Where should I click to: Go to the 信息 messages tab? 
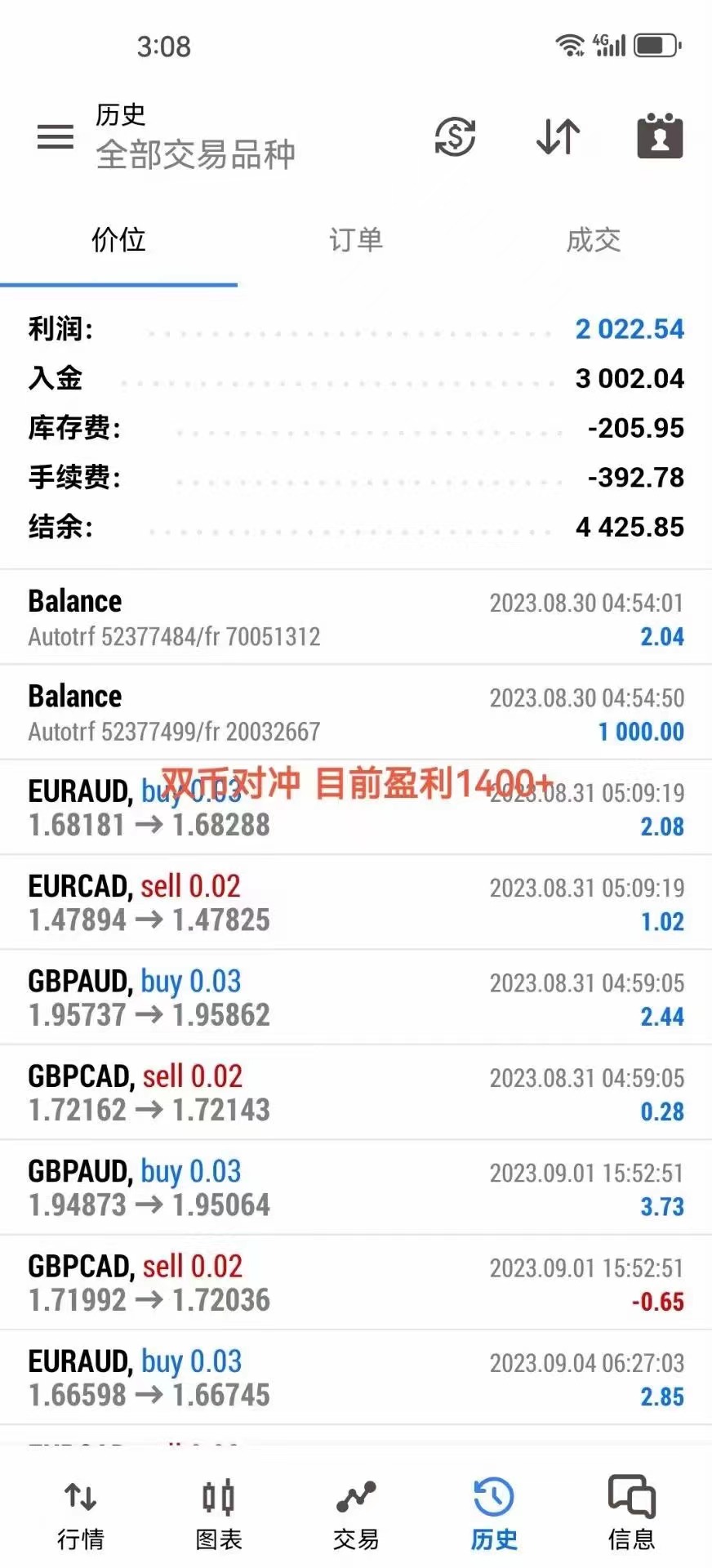[x=631, y=1515]
